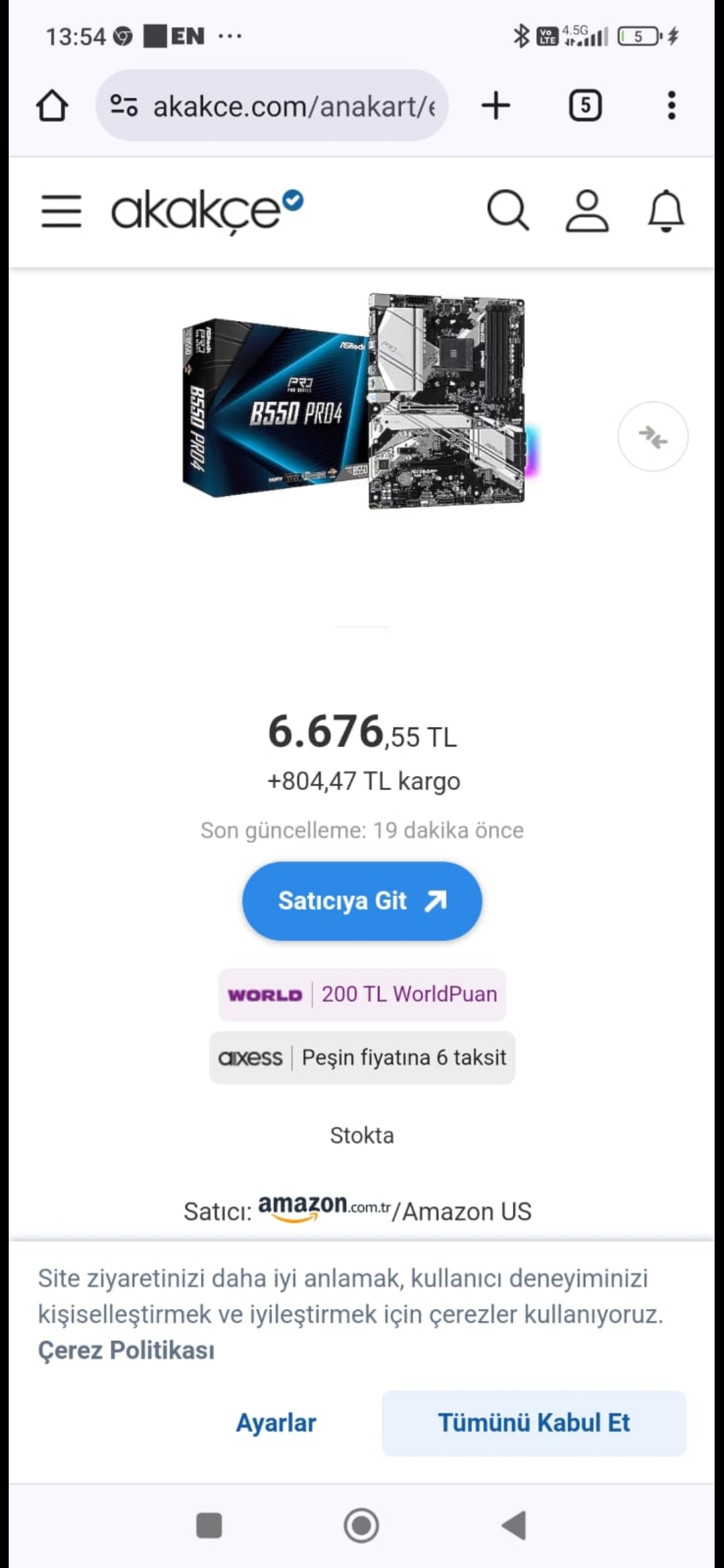Open the browser overflow menu
The width and height of the screenshot is (724, 1568).
click(671, 106)
